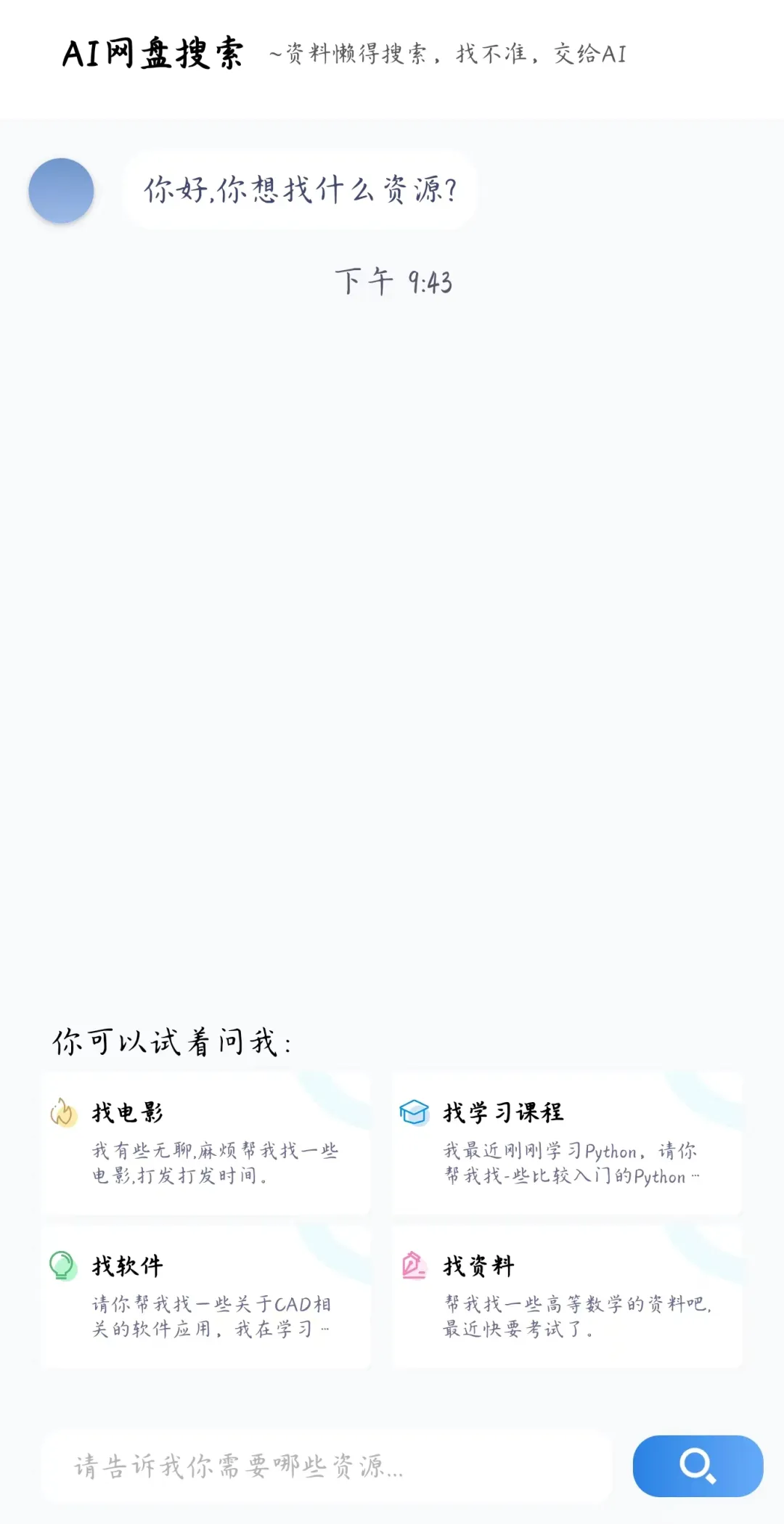
Task: Select the 找电影 suggestion card
Action: click(206, 1143)
